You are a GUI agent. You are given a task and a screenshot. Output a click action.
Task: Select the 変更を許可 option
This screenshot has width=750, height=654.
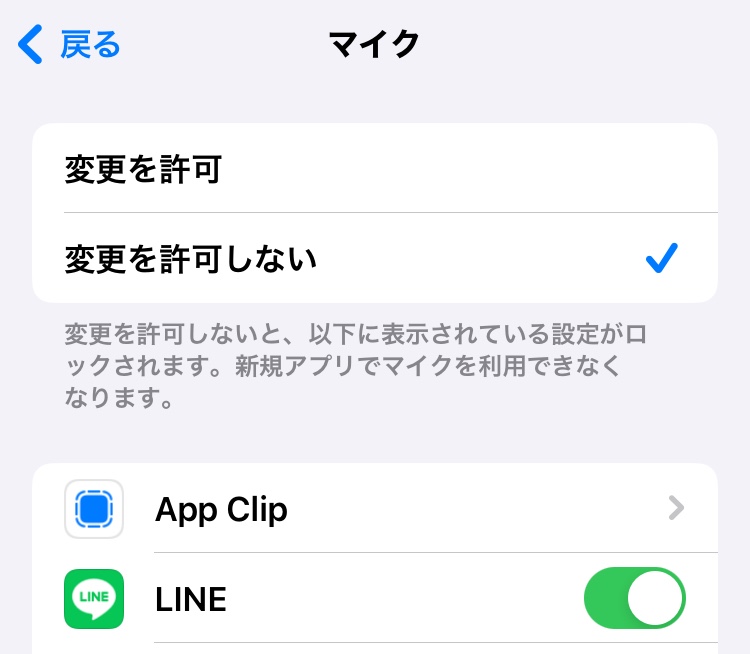(375, 169)
